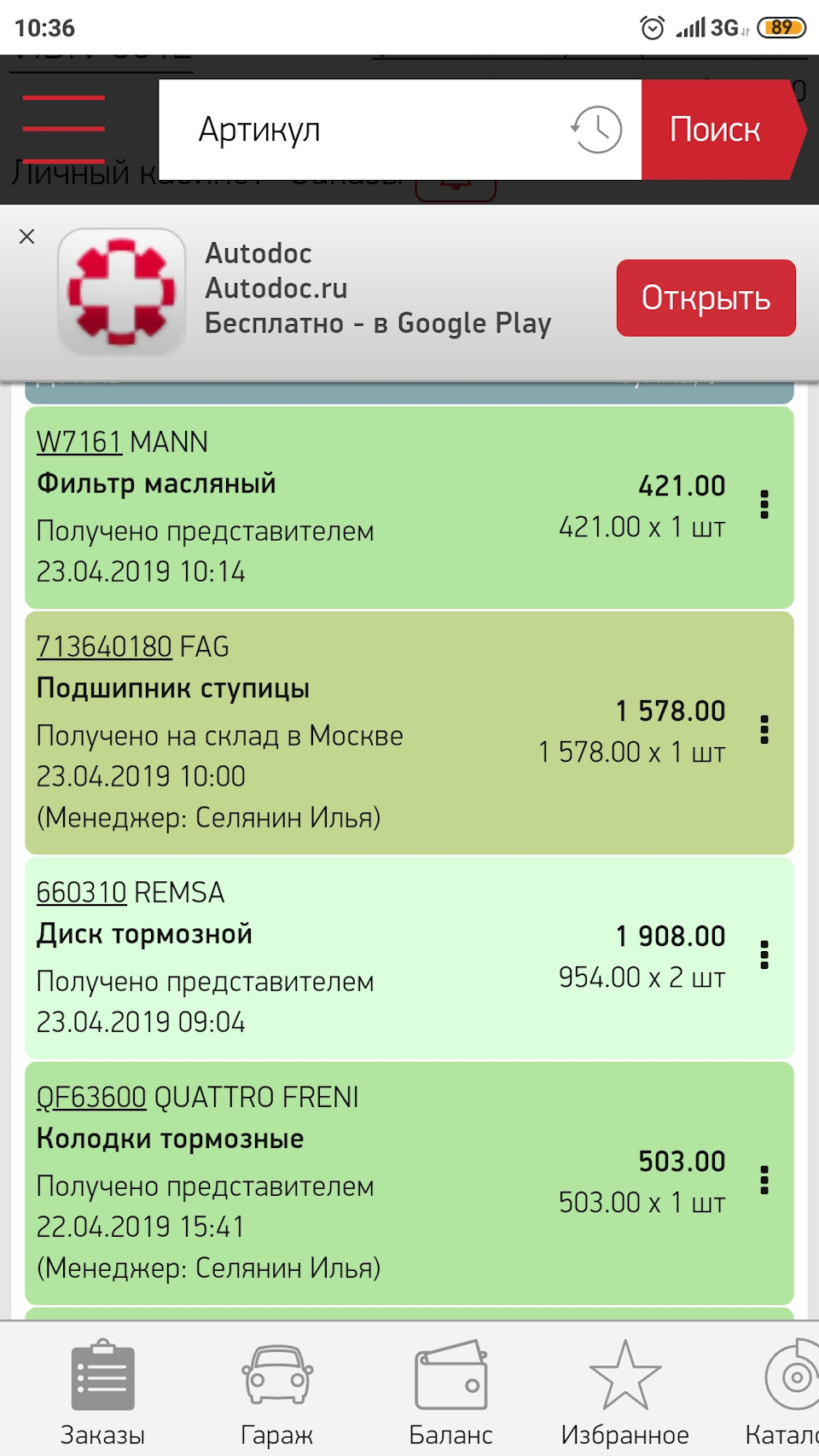Open options for Диск тормозной
Image resolution: width=819 pixels, height=1456 pixels.
coord(764,955)
